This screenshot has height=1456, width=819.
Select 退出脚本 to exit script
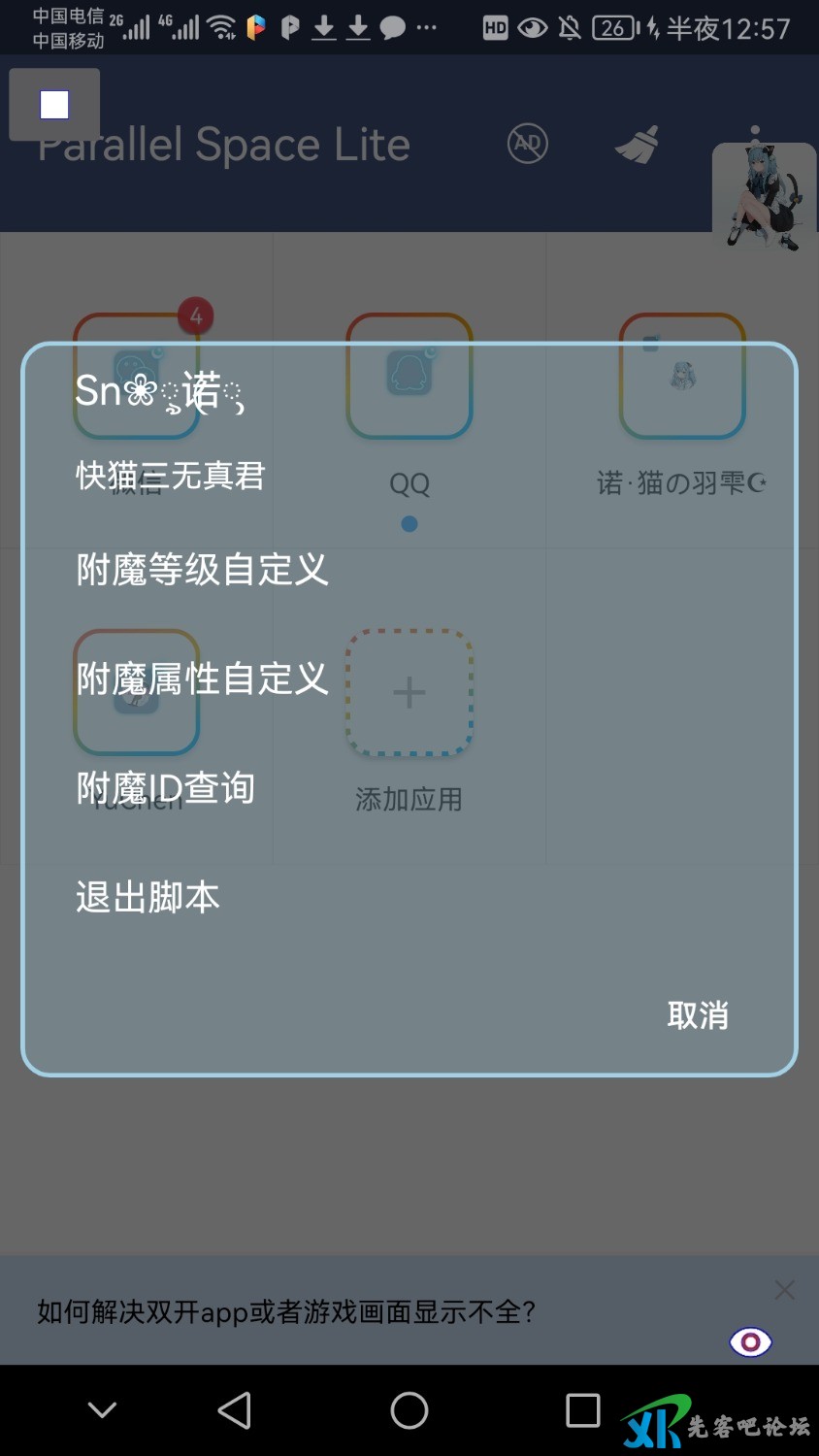point(147,897)
